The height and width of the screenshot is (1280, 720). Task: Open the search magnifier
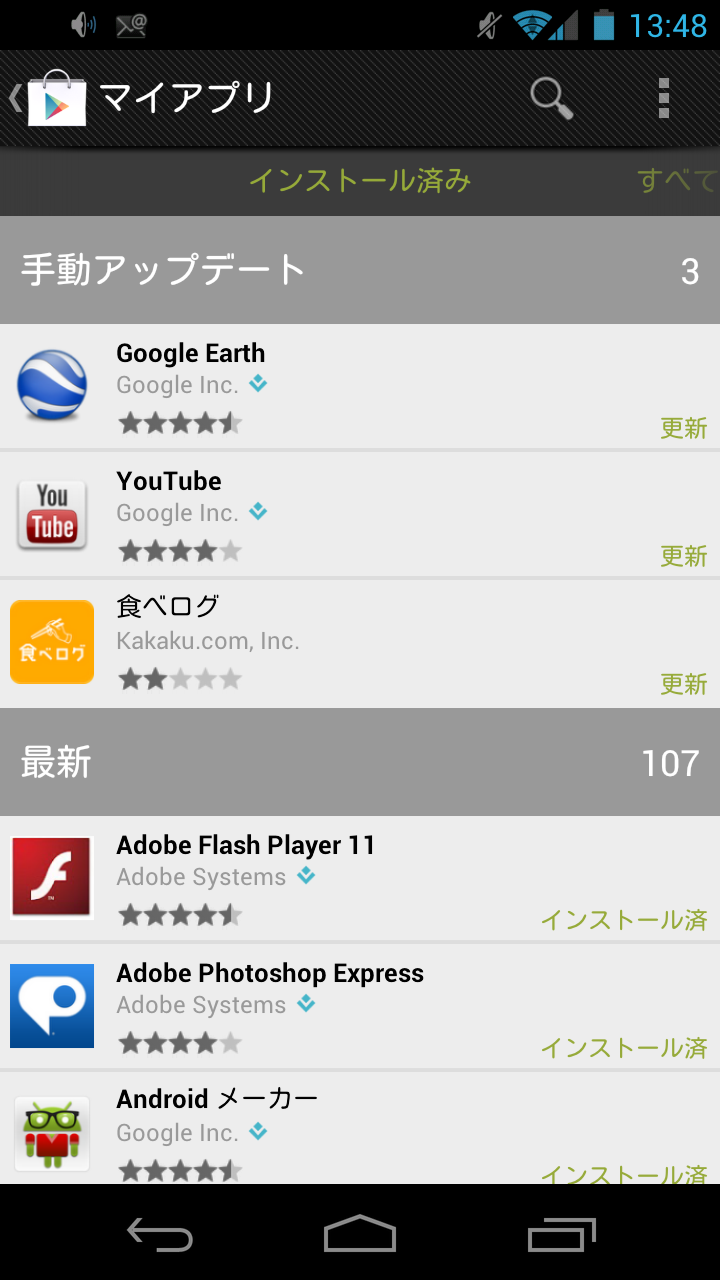pyautogui.click(x=551, y=98)
